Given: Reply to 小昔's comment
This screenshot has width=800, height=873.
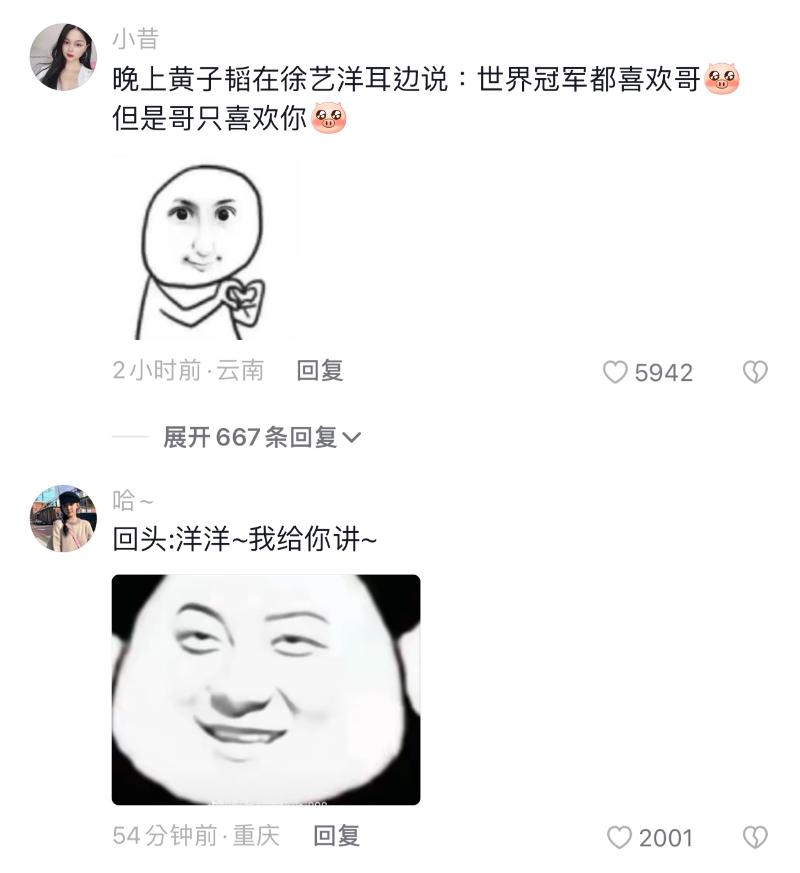Looking at the screenshot, I should (x=320, y=371).
